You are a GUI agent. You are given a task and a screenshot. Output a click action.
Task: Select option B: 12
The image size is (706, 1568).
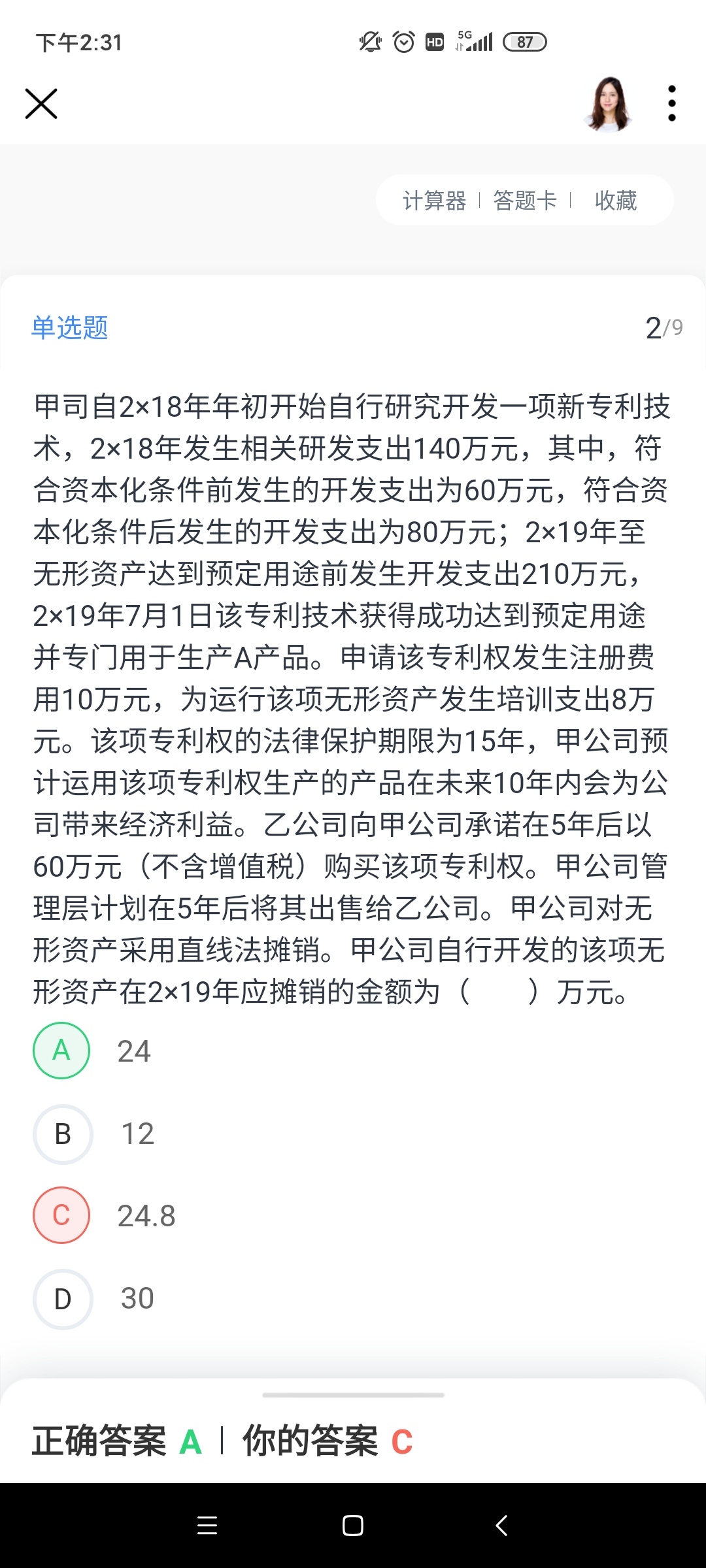[x=63, y=1134]
